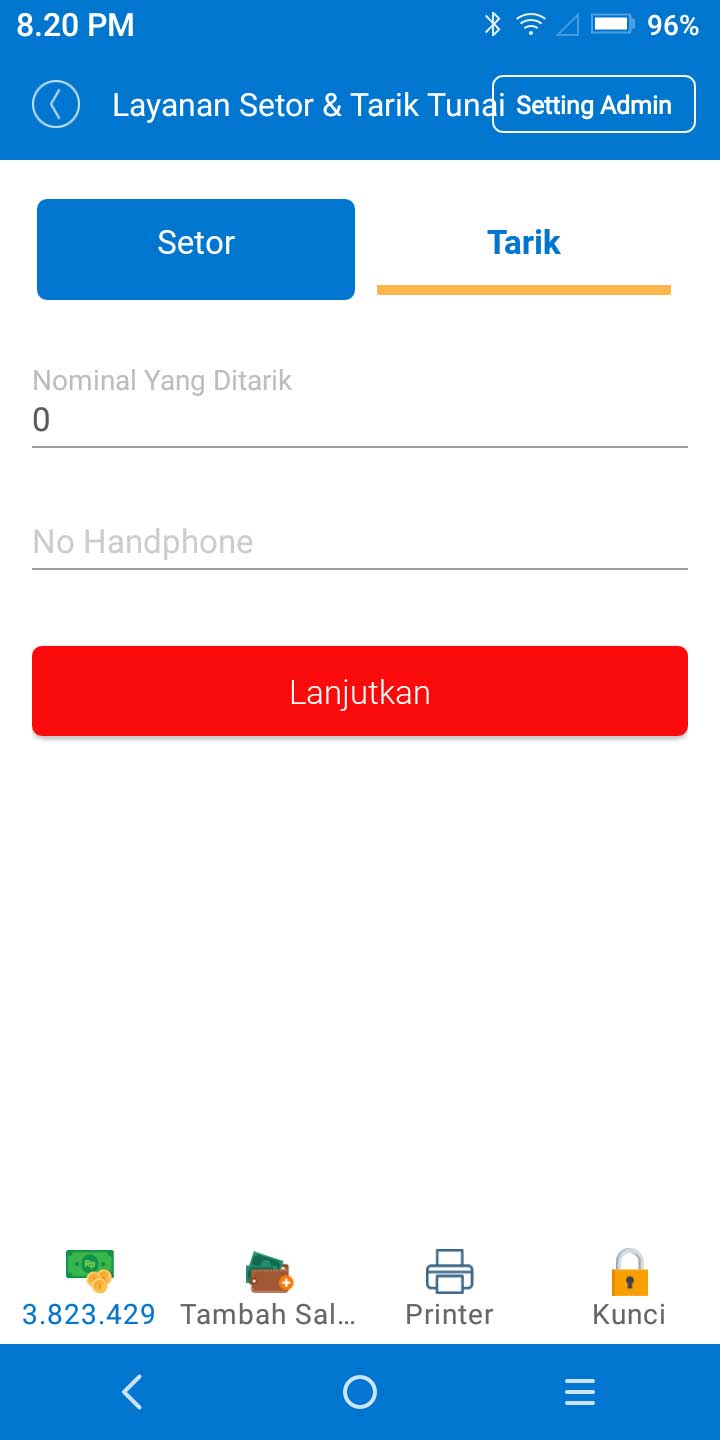Tap the saldo amount 3.823.429
This screenshot has width=720, height=1440.
(88, 1314)
